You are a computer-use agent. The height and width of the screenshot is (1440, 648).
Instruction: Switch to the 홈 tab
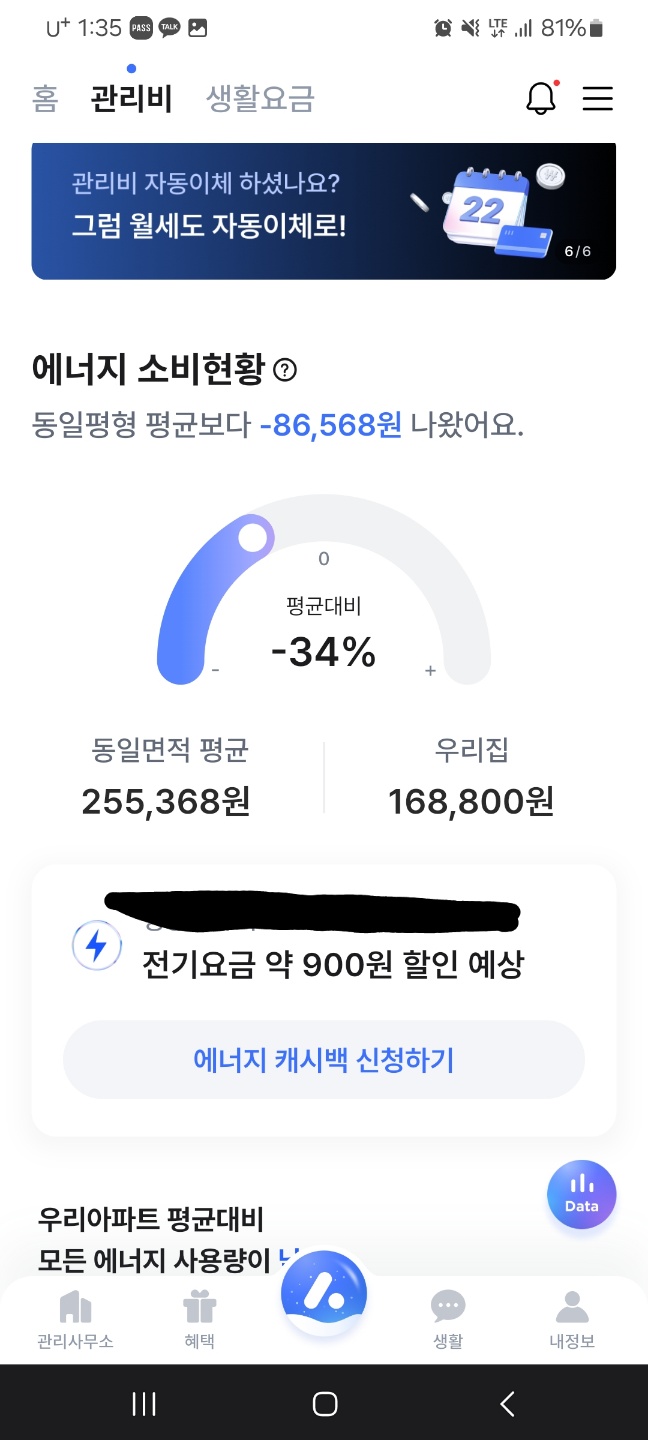45,99
